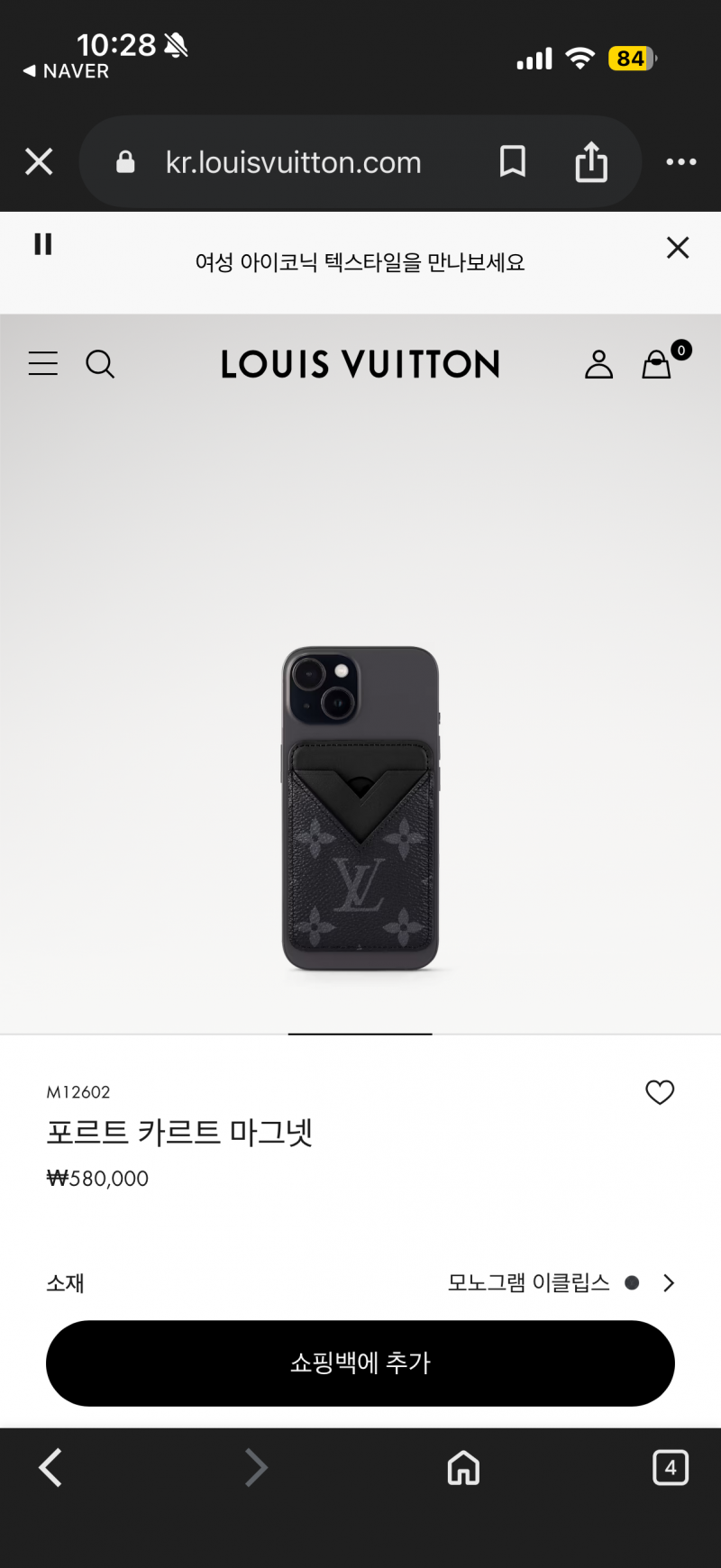Open the Louis Vuitton hamburger menu
This screenshot has height=1568, width=721.
[42, 363]
